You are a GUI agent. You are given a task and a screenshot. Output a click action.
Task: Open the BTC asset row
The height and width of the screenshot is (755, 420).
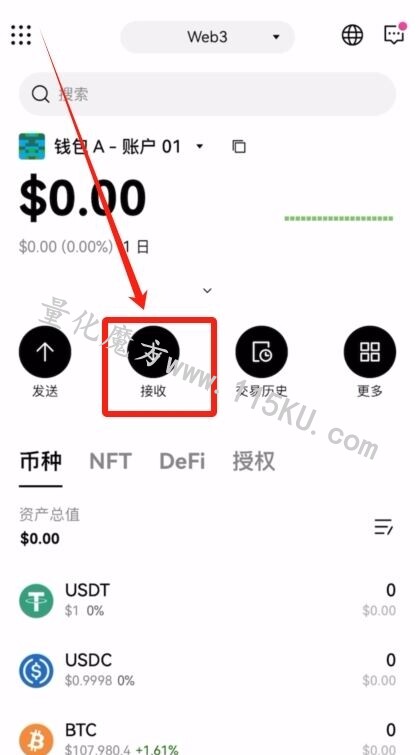click(207, 738)
